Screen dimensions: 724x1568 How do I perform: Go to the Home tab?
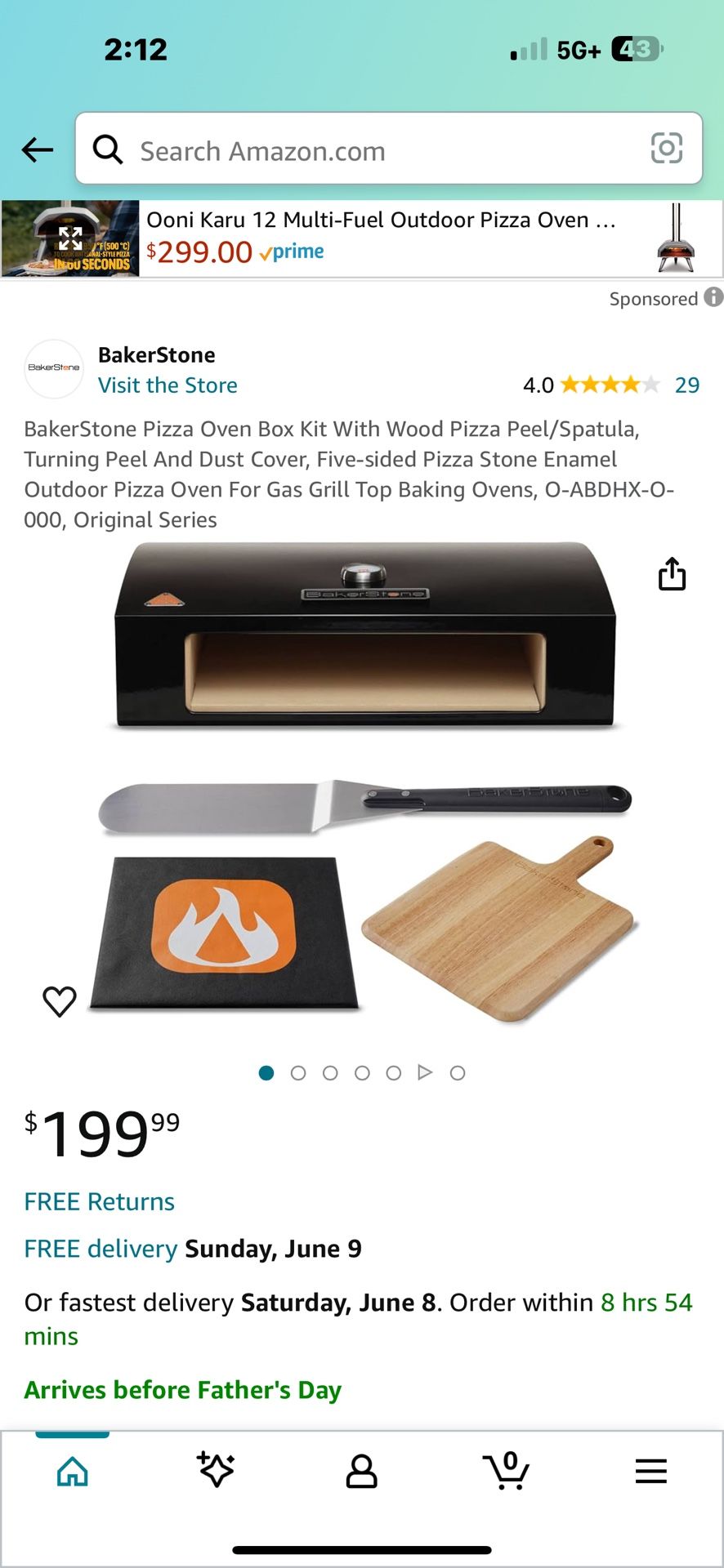point(72,1472)
